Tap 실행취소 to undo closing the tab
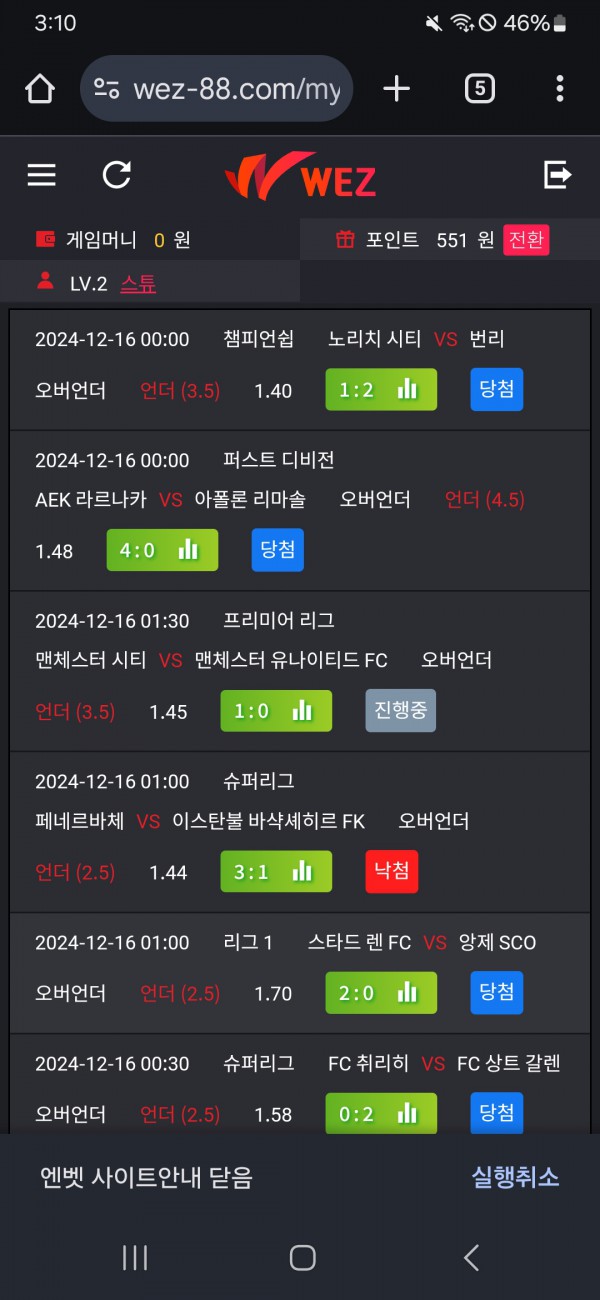Image resolution: width=600 pixels, height=1300 pixels. tap(515, 1177)
